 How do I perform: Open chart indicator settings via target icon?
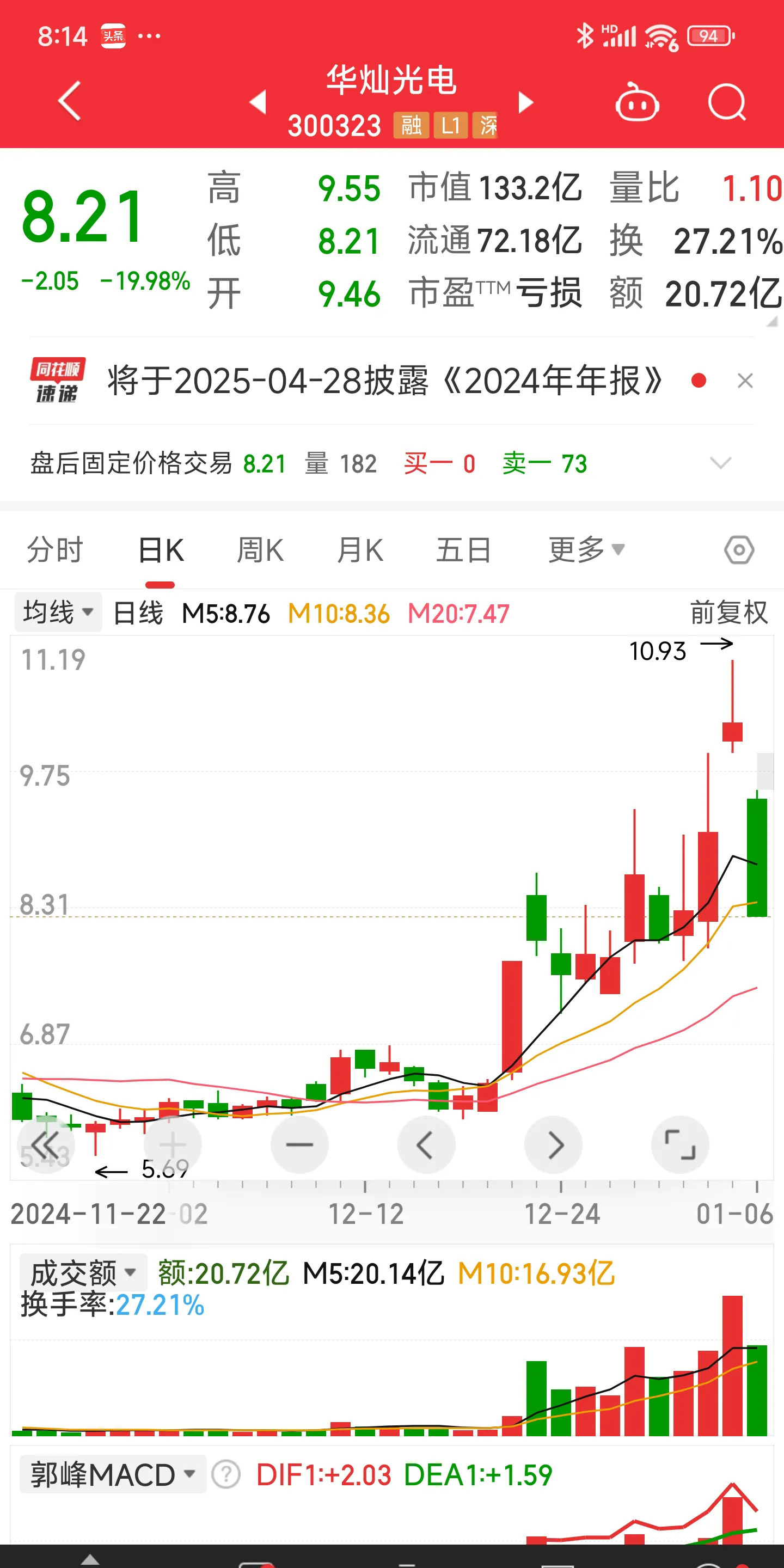click(x=738, y=549)
